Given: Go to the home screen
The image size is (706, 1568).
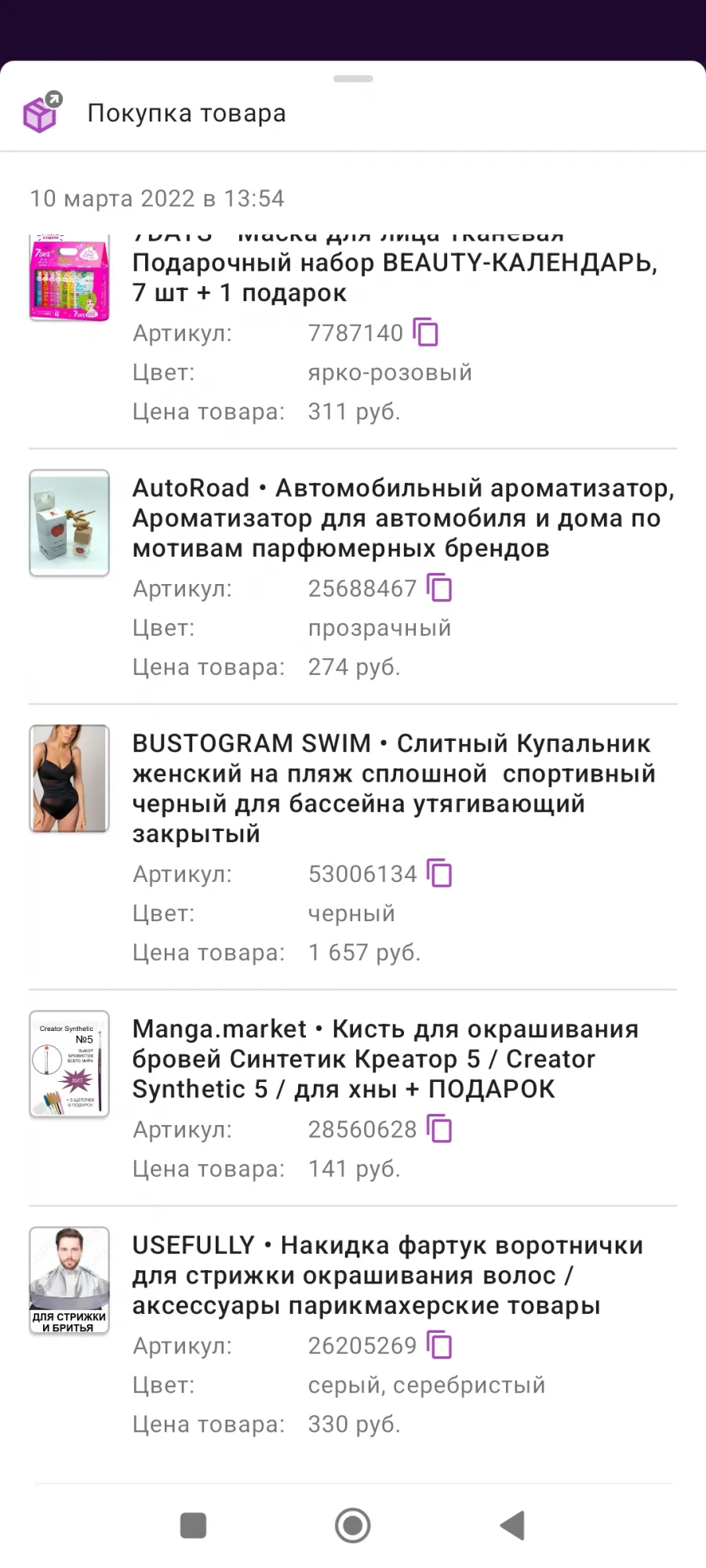Looking at the screenshot, I should (353, 1526).
